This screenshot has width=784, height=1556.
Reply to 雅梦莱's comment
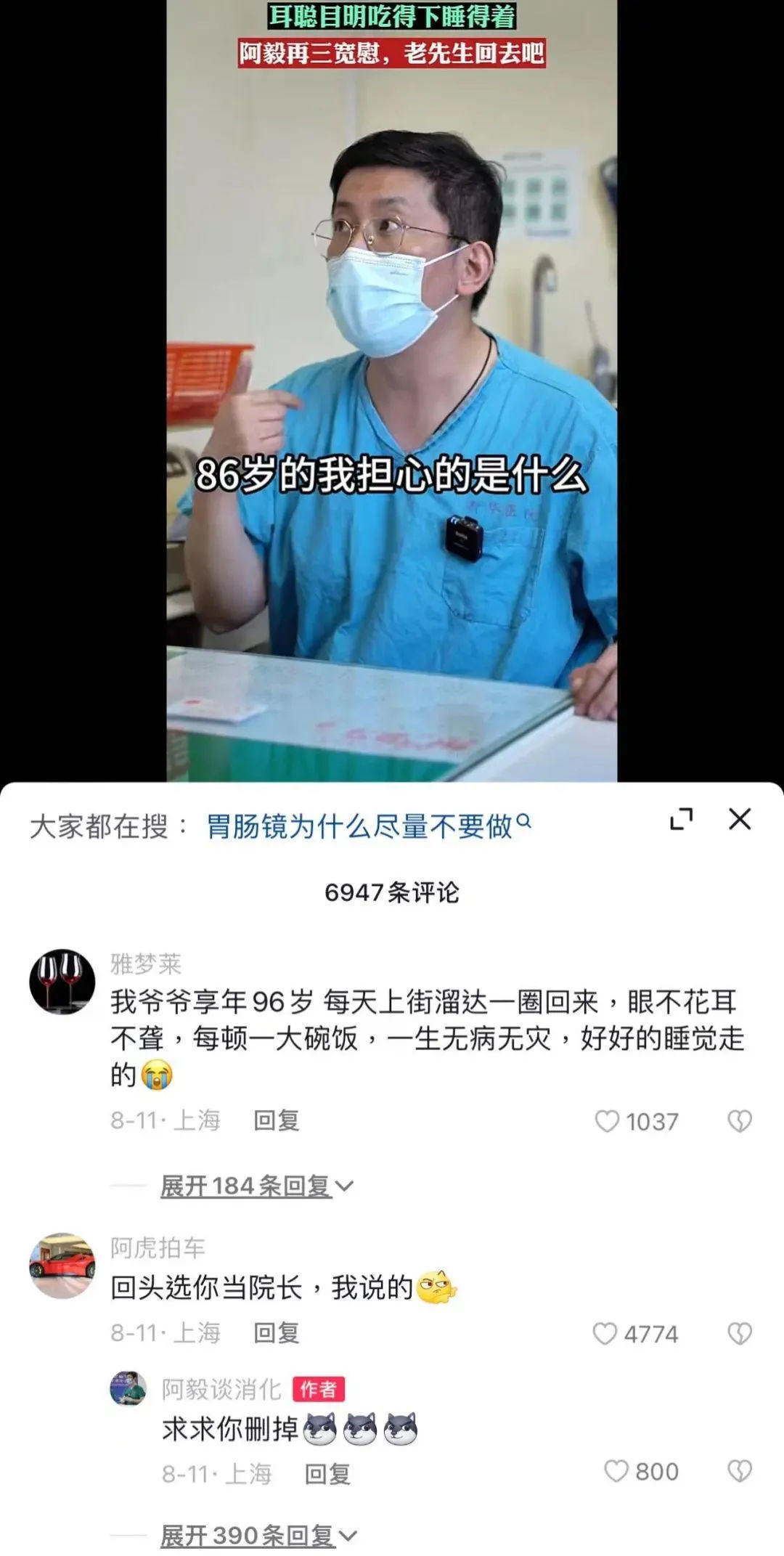click(276, 1120)
